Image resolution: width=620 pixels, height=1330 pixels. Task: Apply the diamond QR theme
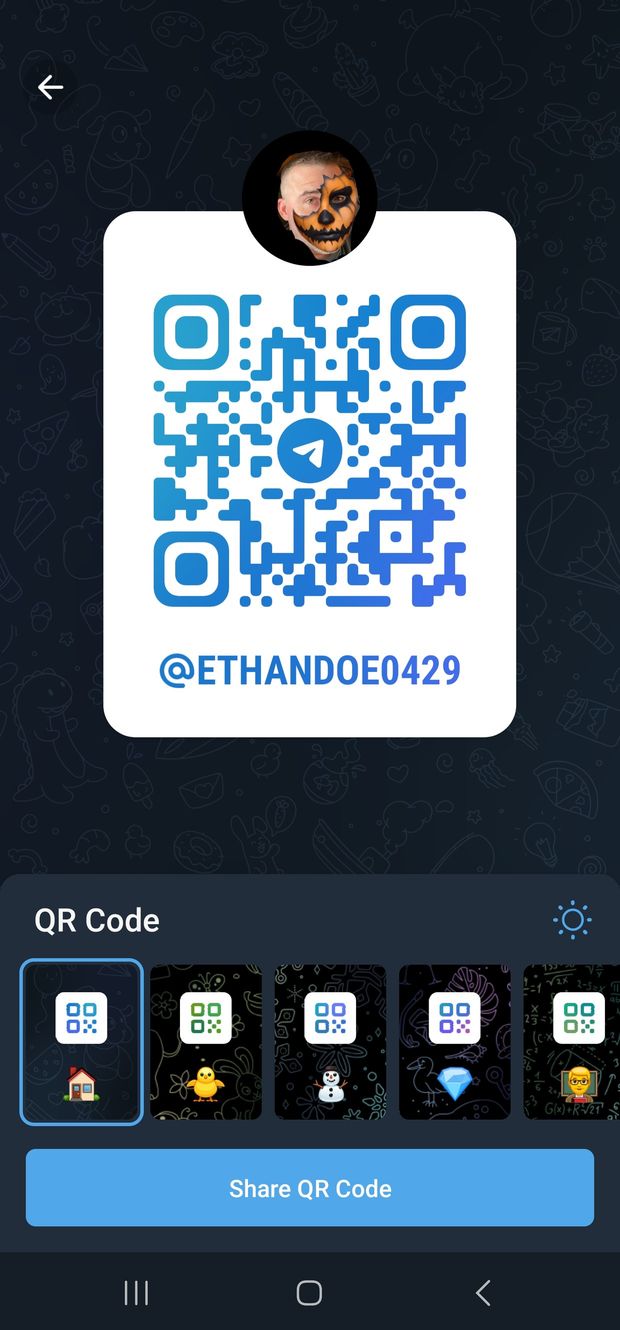[454, 1042]
